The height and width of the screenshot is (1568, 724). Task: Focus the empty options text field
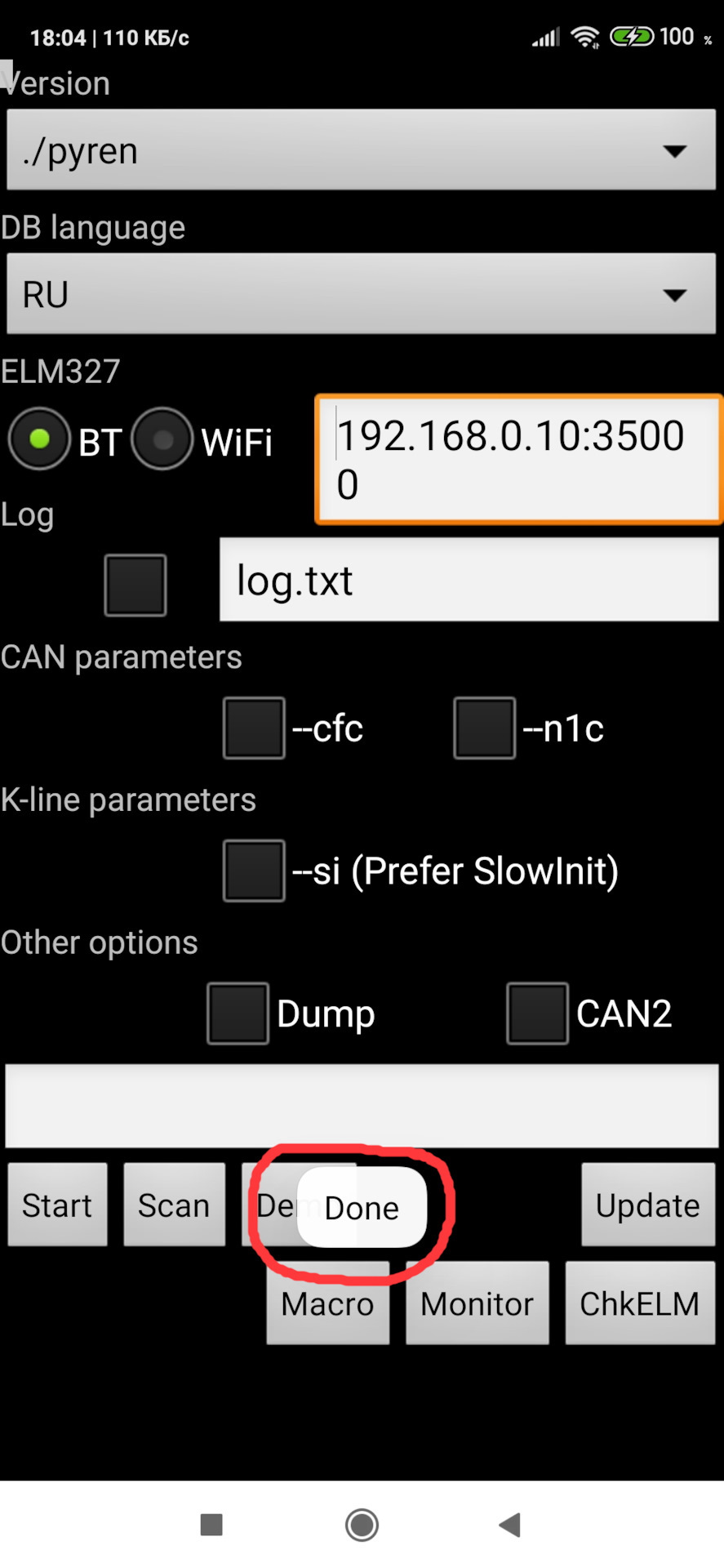click(x=361, y=1106)
